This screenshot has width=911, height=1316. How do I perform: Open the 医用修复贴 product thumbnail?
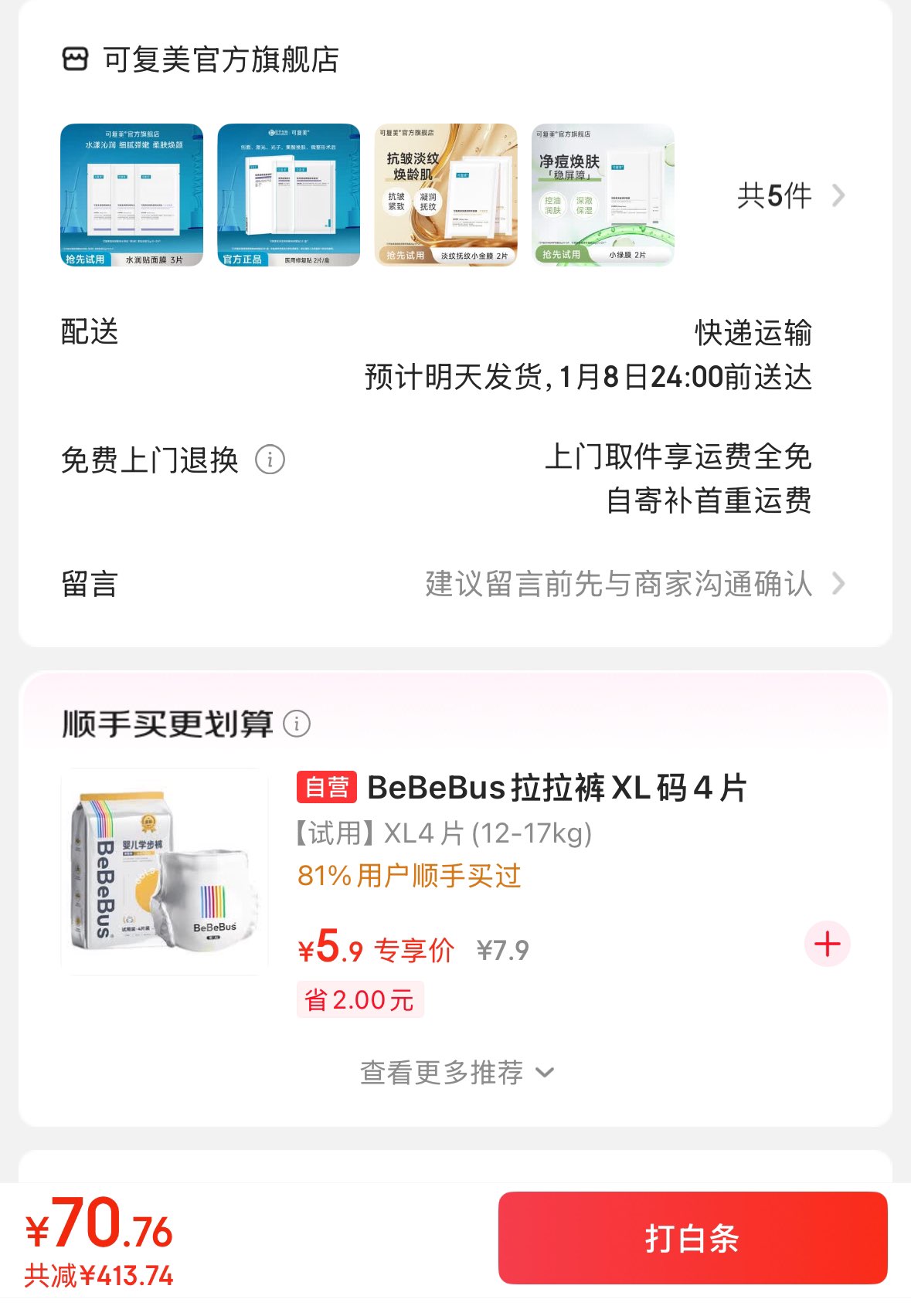point(289,195)
